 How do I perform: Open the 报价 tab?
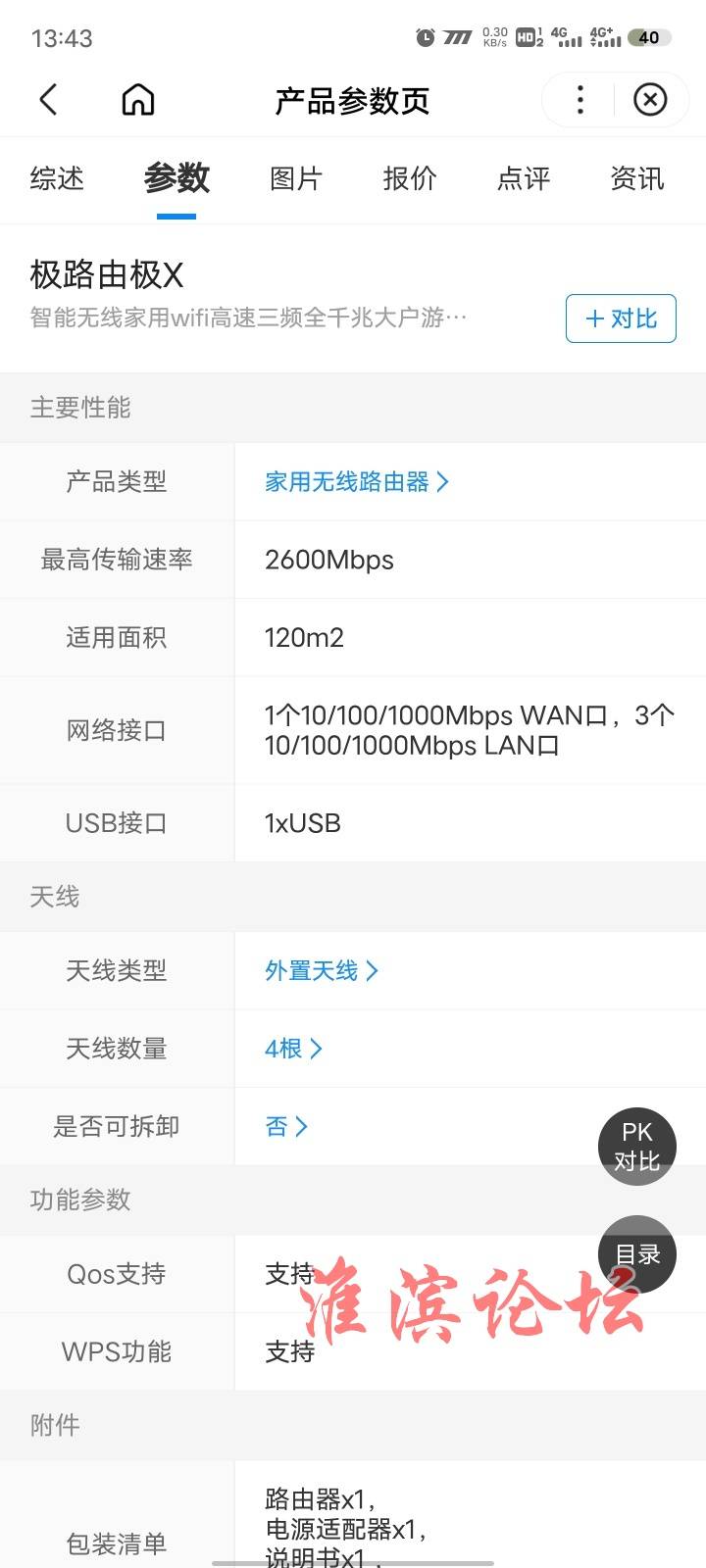[410, 178]
